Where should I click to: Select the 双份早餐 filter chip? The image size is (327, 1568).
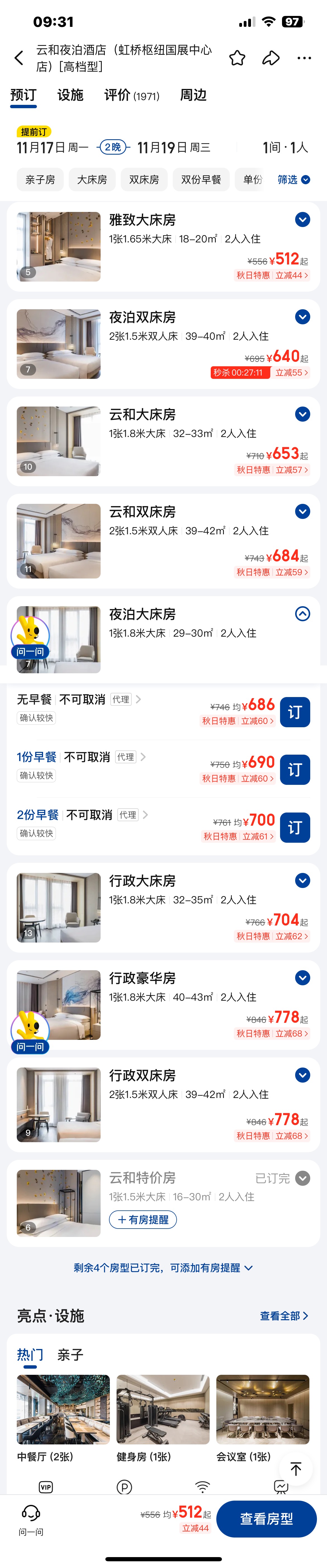[201, 180]
